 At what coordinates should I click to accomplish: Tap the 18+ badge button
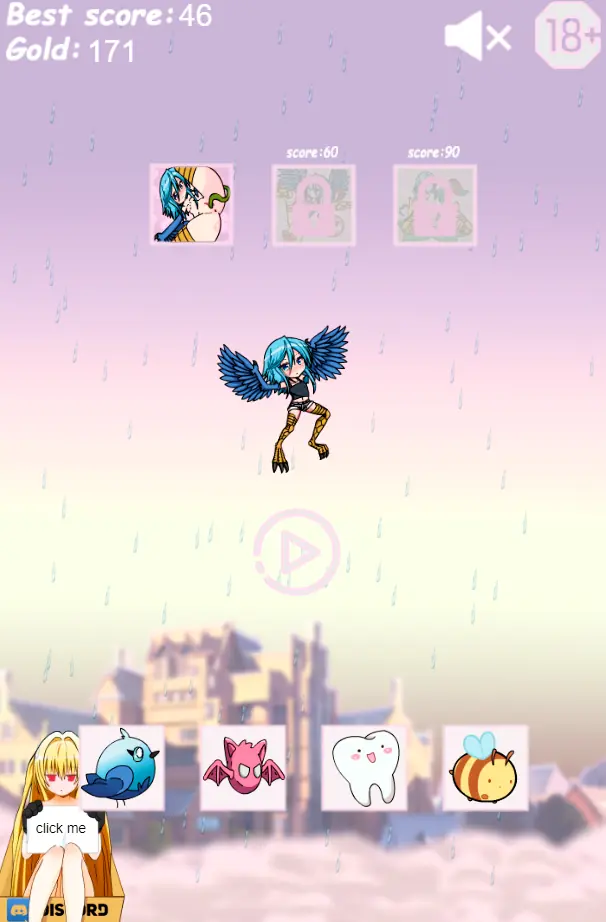tap(568, 36)
